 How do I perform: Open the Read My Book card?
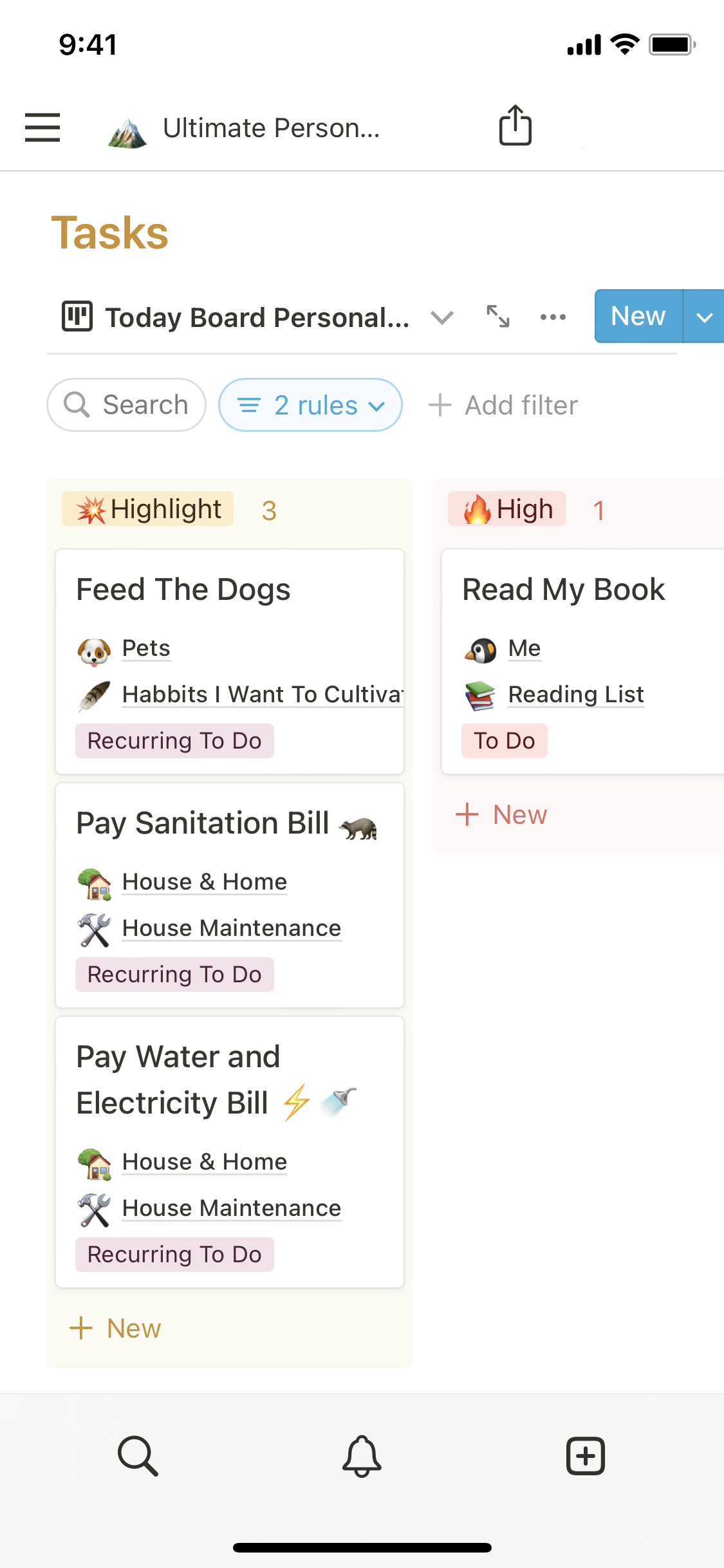tap(564, 589)
